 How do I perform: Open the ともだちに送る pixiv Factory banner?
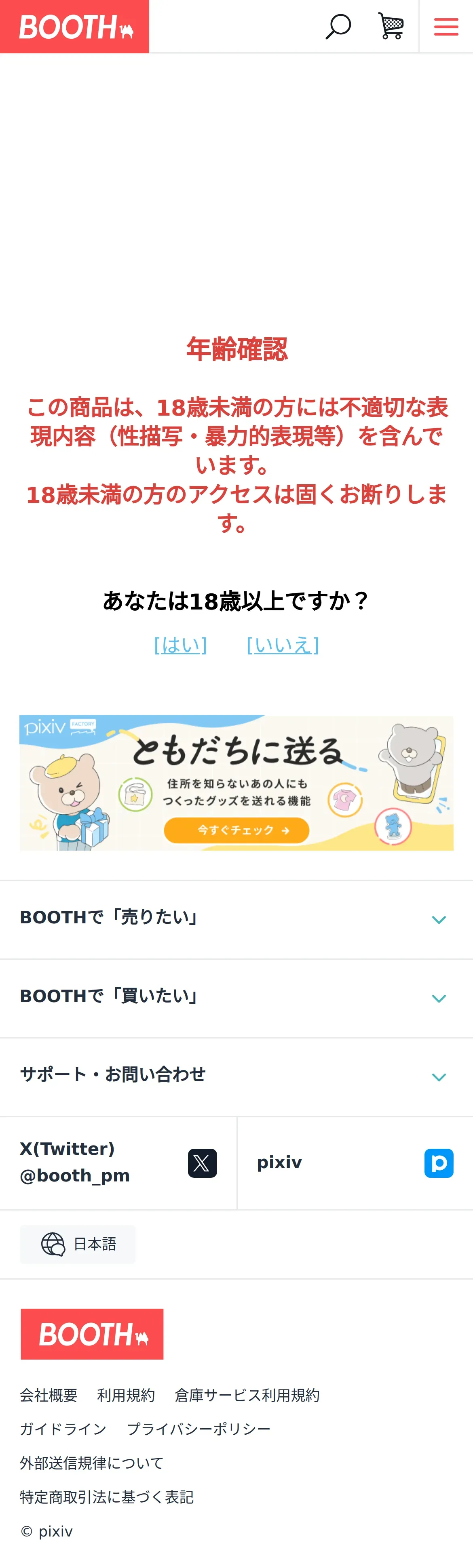[x=236, y=783]
